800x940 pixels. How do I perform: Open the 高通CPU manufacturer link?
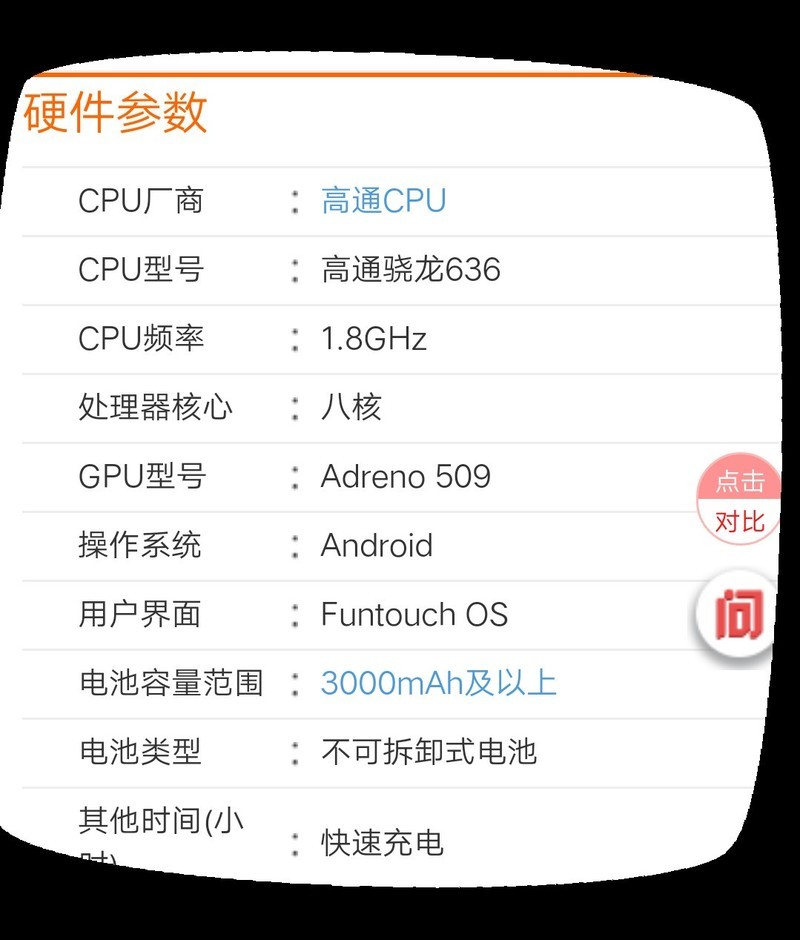[x=381, y=200]
